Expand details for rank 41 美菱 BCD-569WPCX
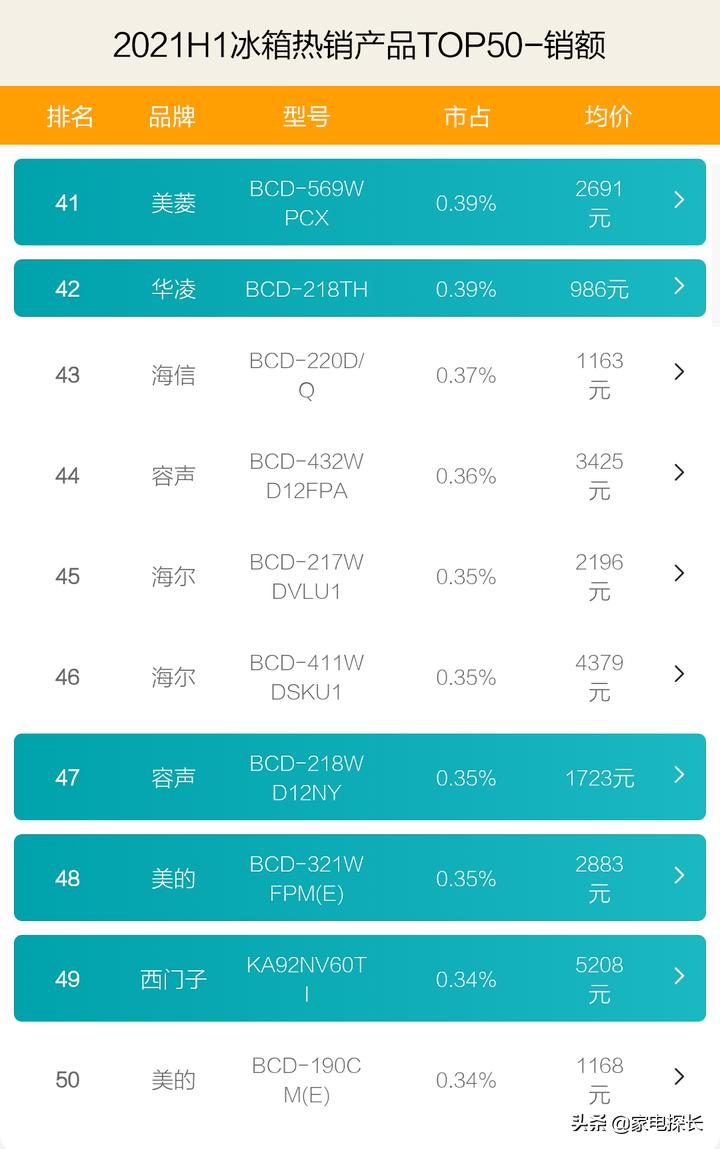 tap(679, 202)
